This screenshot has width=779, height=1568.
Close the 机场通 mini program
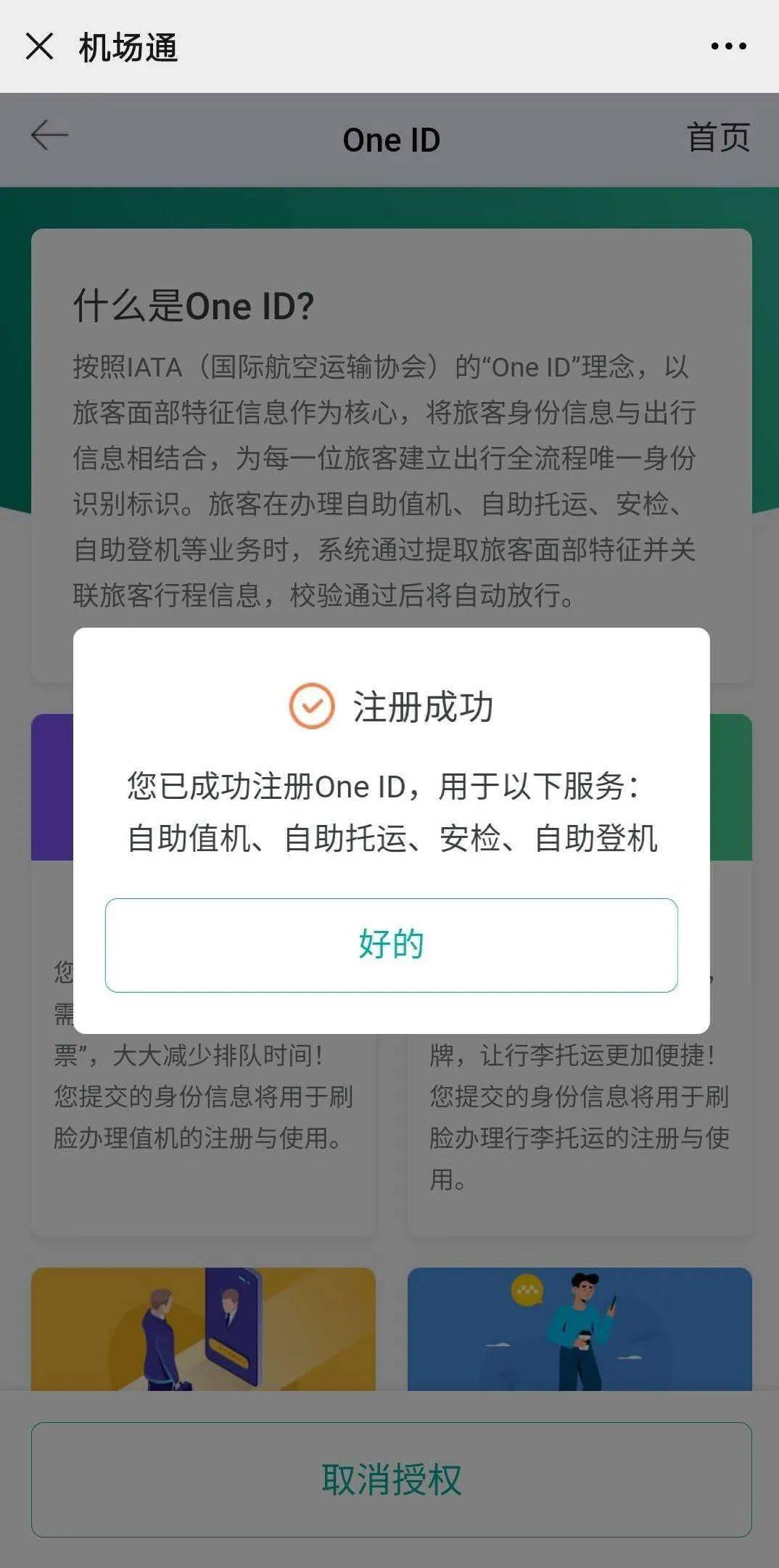coord(39,46)
